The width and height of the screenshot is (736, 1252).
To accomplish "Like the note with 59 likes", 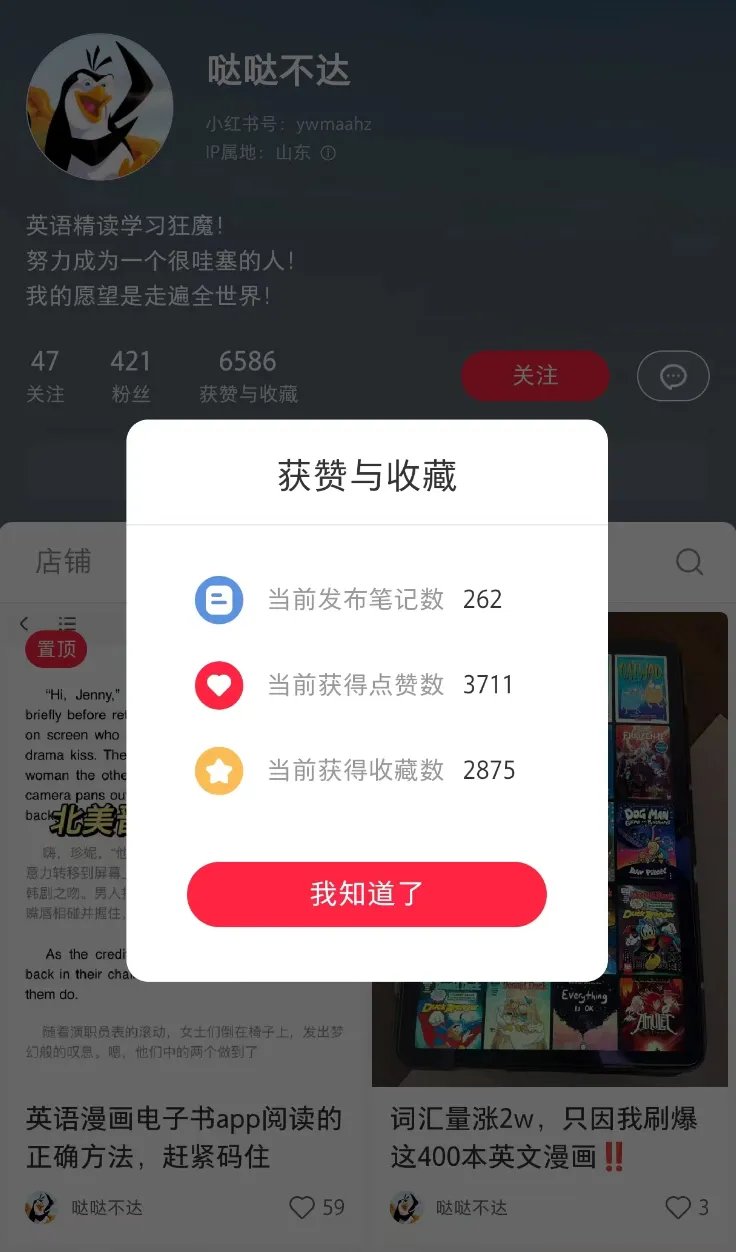I will (302, 1207).
